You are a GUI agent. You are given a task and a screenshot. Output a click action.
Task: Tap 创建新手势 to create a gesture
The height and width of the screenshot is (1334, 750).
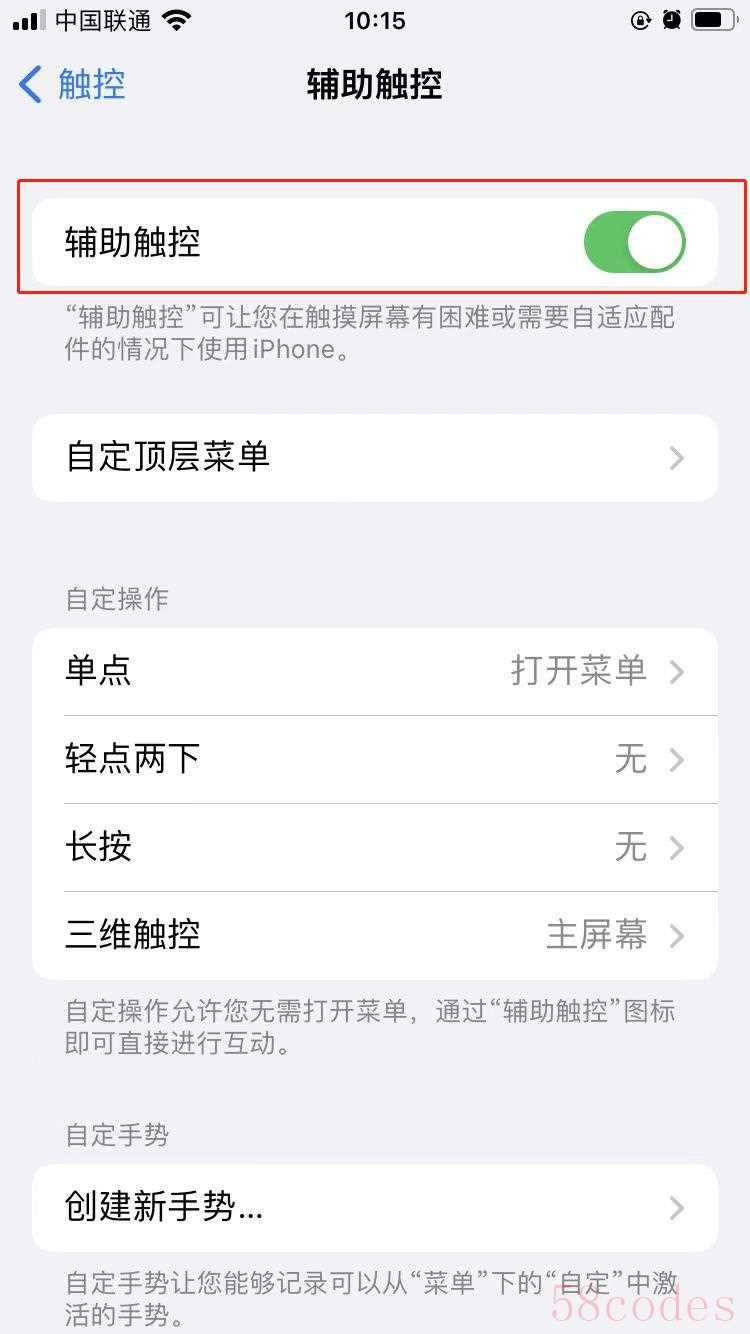coord(375,1207)
